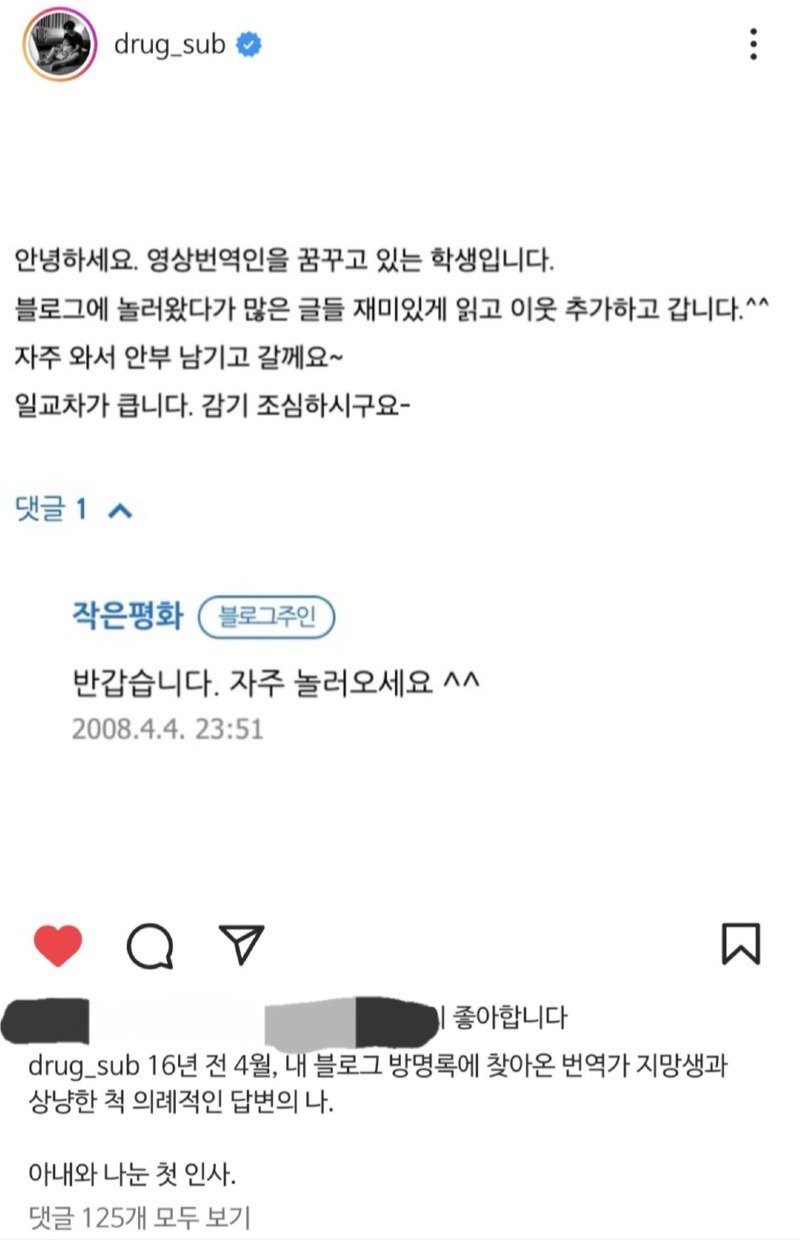The image size is (800, 1240).
Task: Share the post via paper plane icon
Action: click(x=241, y=944)
